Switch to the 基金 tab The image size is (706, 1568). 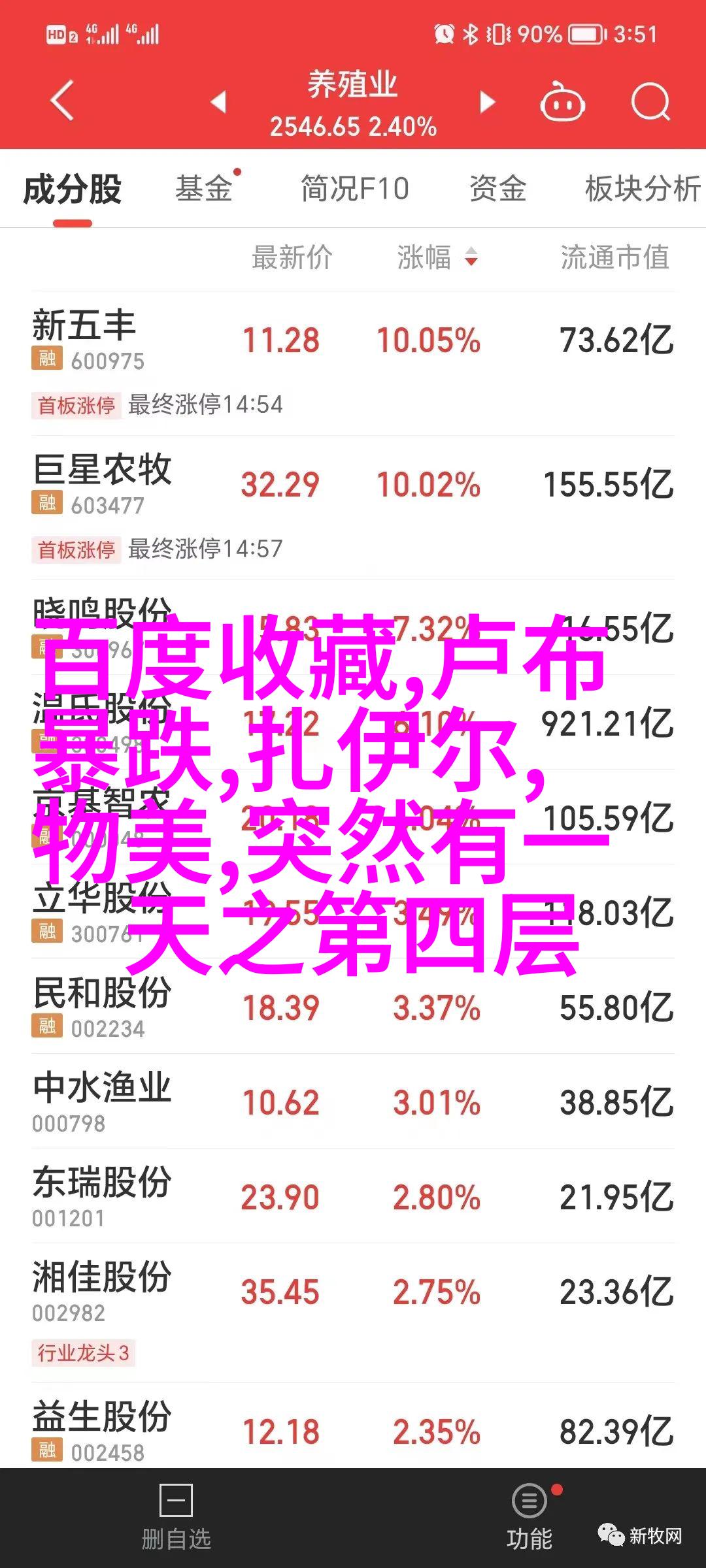click(204, 189)
